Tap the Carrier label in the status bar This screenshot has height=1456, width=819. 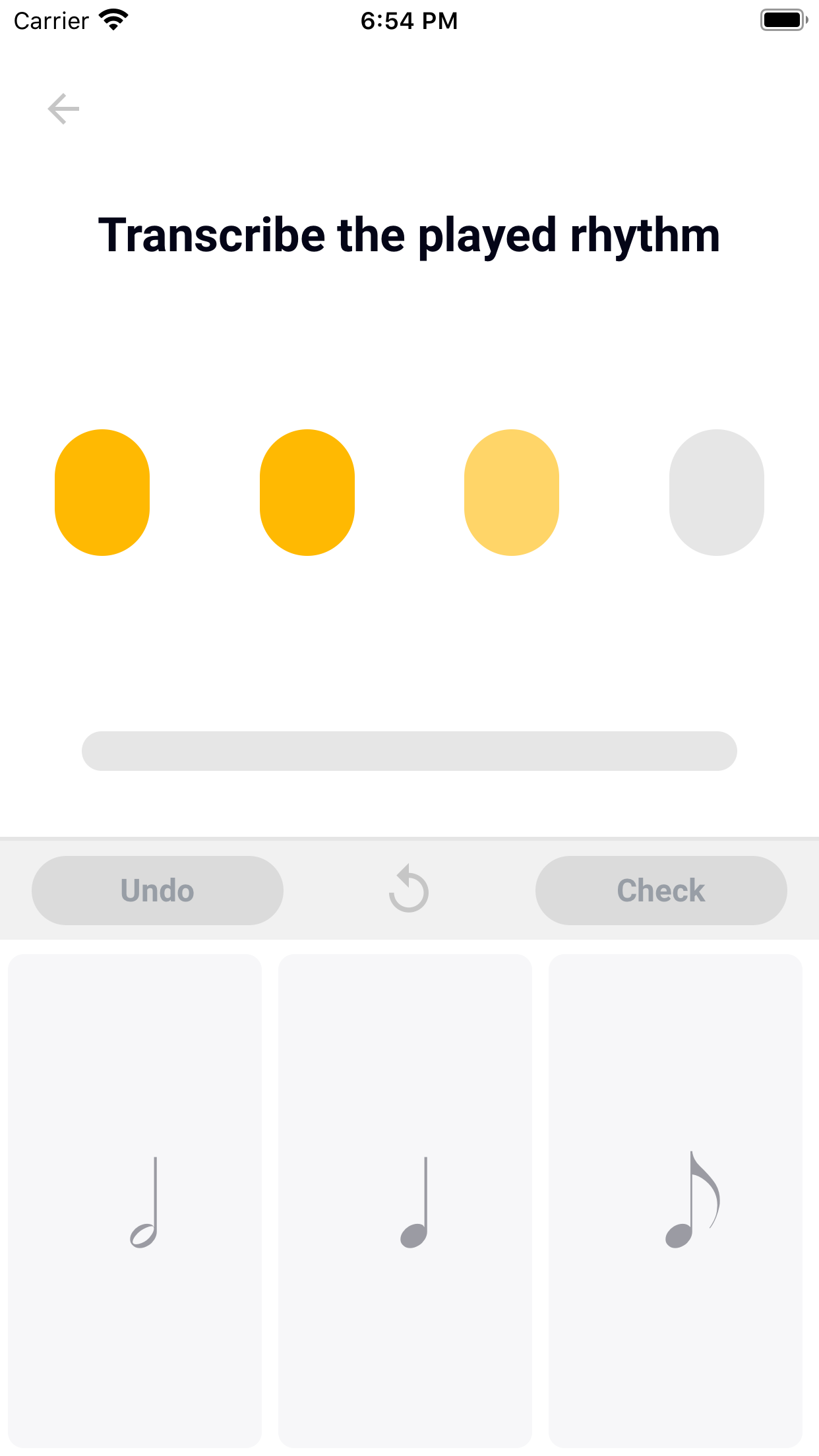[x=51, y=20]
